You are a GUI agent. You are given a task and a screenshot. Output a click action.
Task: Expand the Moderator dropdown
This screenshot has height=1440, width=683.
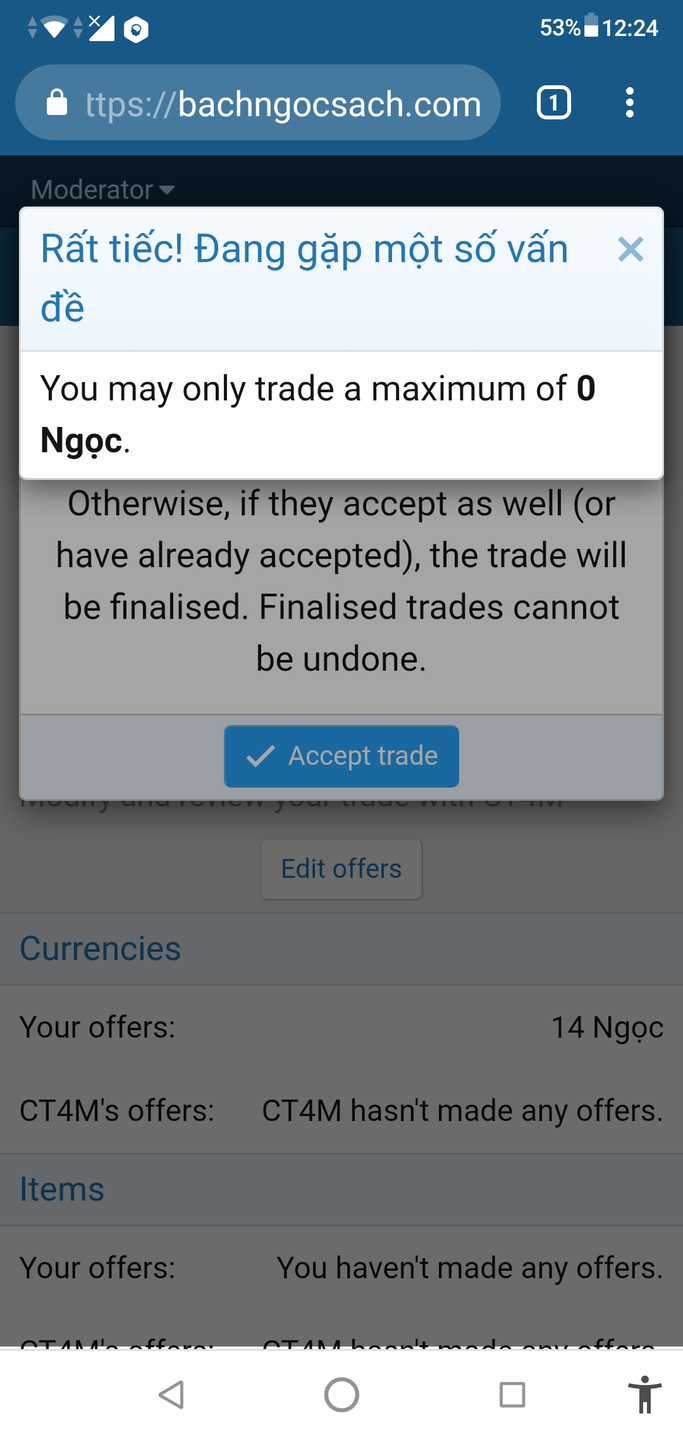click(x=103, y=189)
